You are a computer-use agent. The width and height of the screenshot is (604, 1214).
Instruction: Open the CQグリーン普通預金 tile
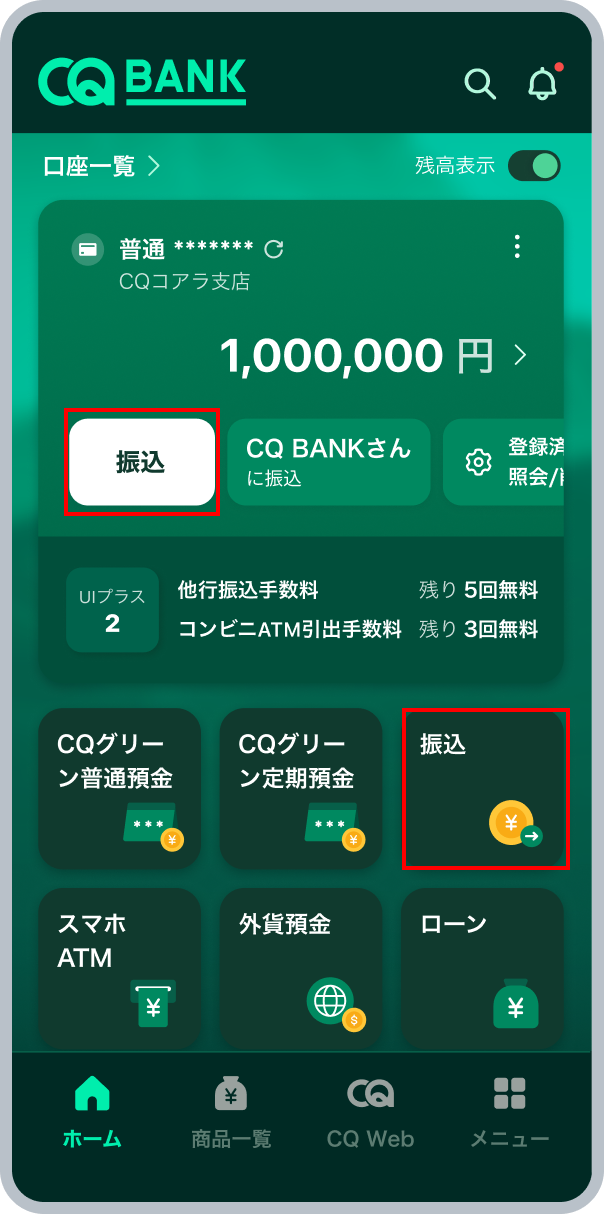point(120,788)
